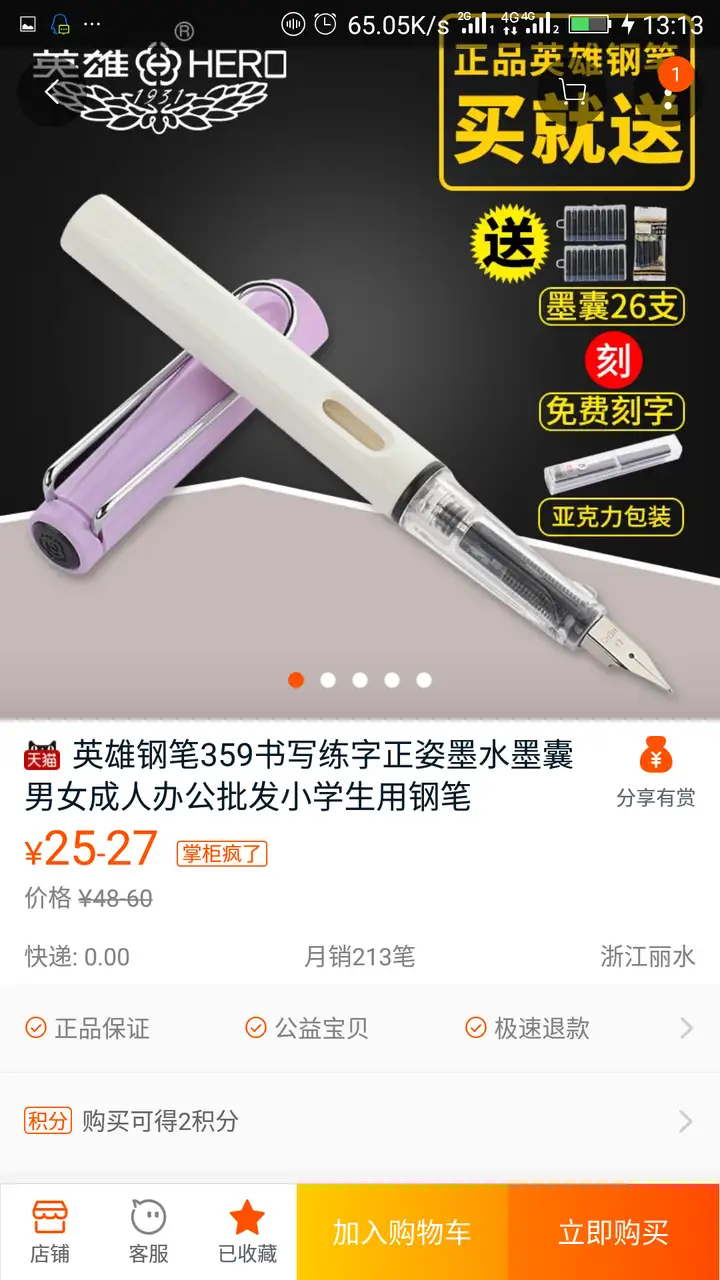Tap 分享有赏 to share for a reward
The height and width of the screenshot is (1280, 720).
(x=655, y=772)
